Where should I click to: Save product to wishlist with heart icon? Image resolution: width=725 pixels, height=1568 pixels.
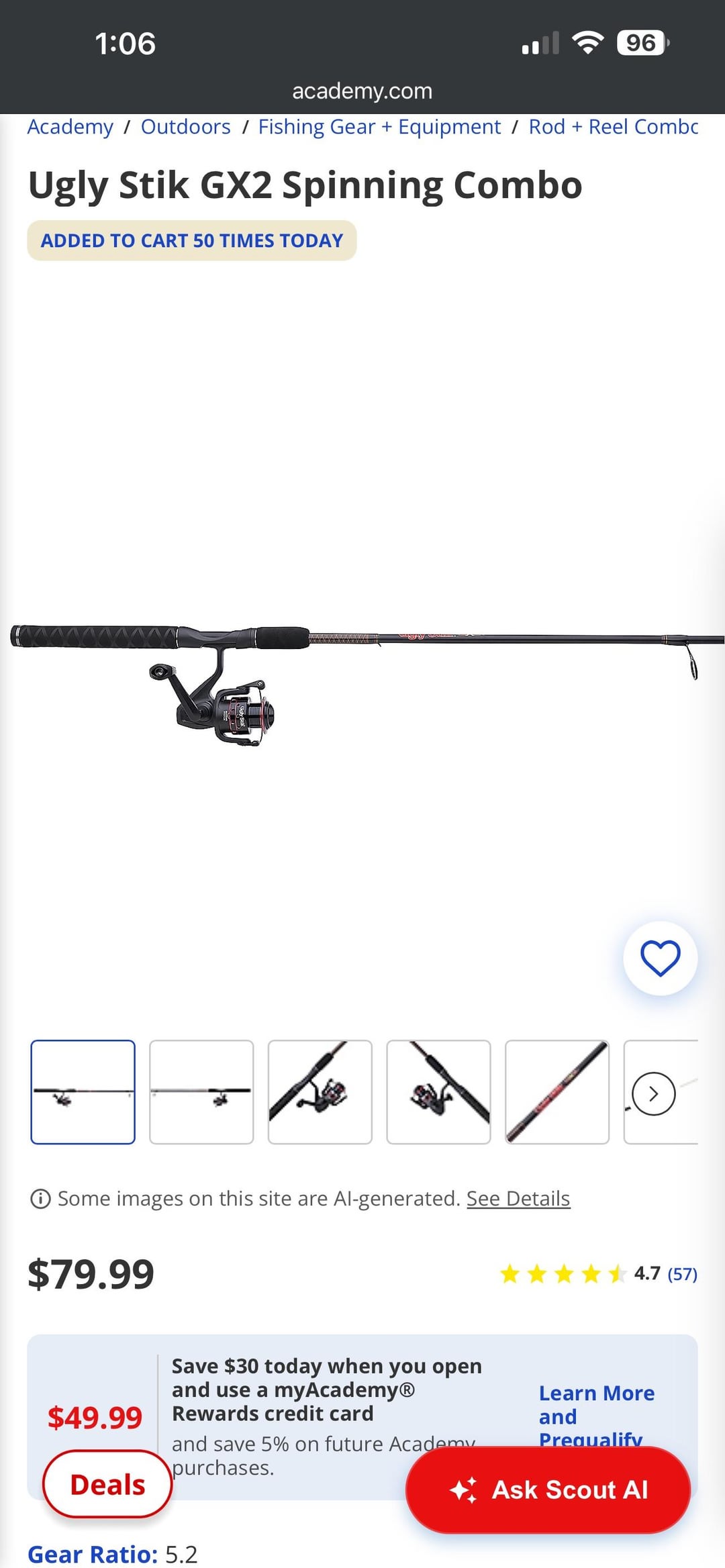click(660, 958)
